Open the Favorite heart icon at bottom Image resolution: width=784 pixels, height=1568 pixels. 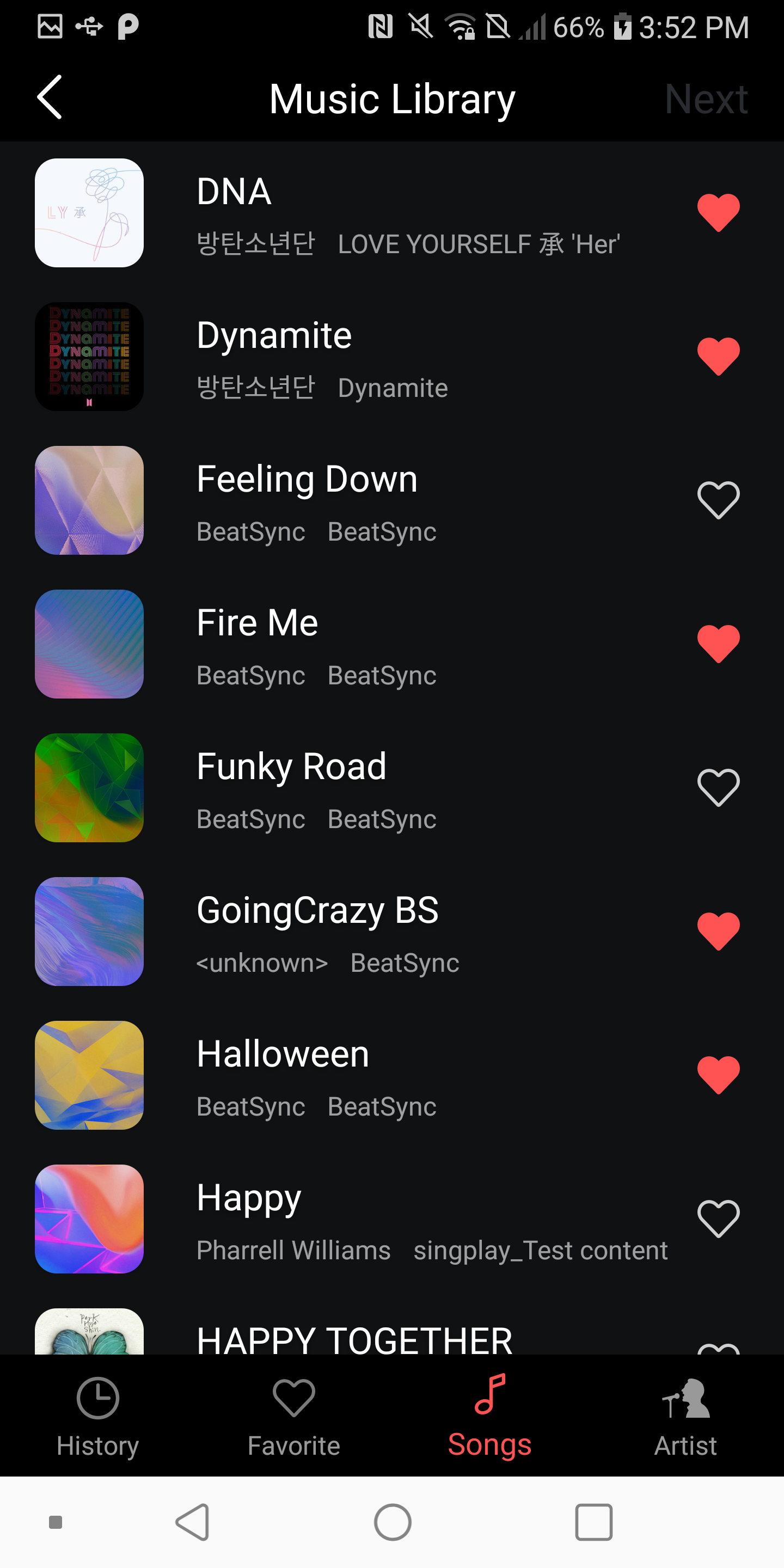[x=294, y=1398]
